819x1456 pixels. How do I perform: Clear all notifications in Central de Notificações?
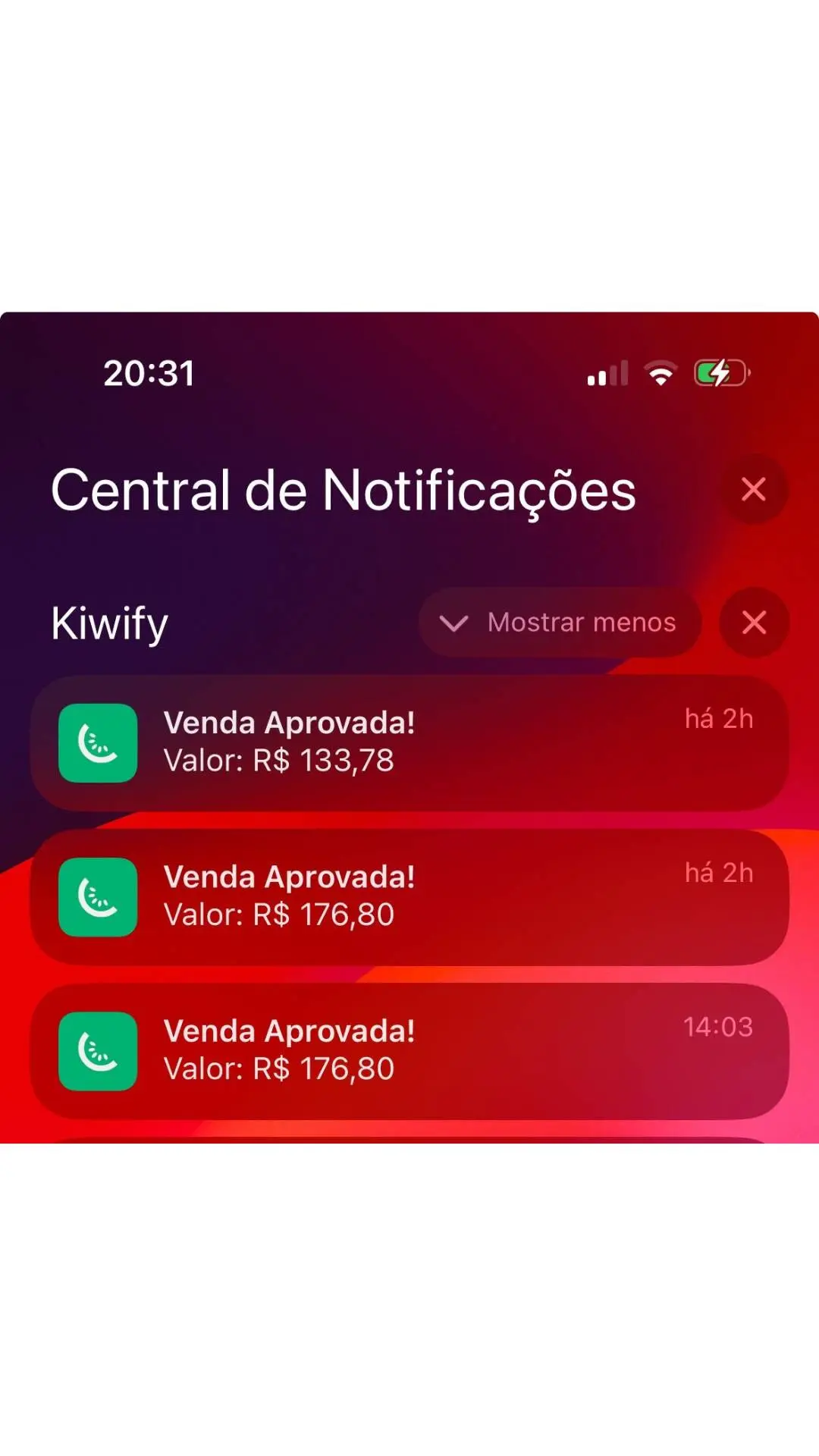coord(753,490)
